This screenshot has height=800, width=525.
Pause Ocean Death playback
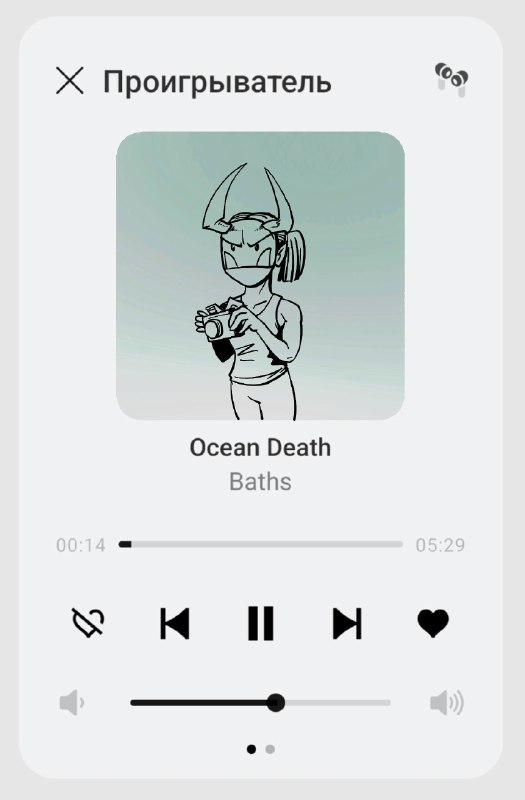pyautogui.click(x=261, y=623)
